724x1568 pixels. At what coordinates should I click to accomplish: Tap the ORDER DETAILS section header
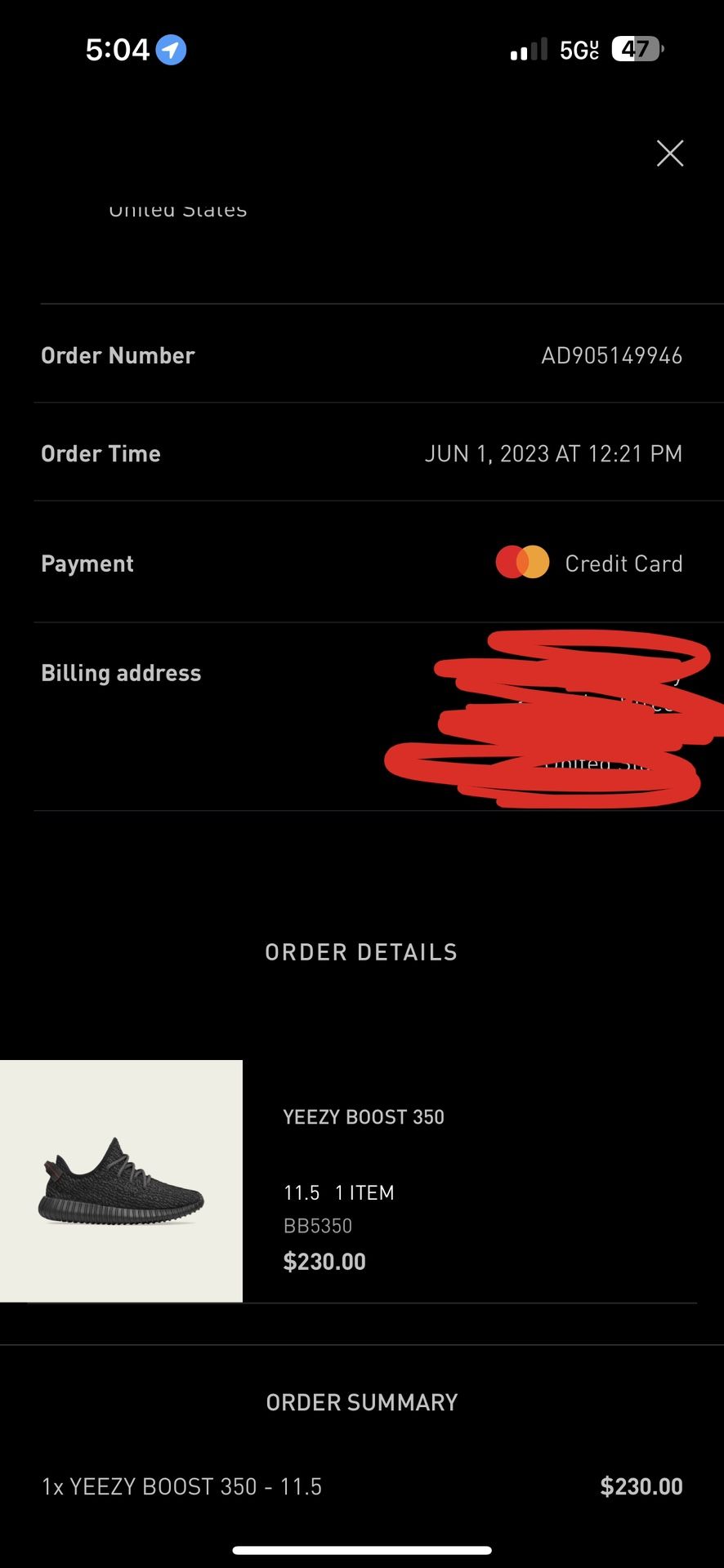(362, 951)
